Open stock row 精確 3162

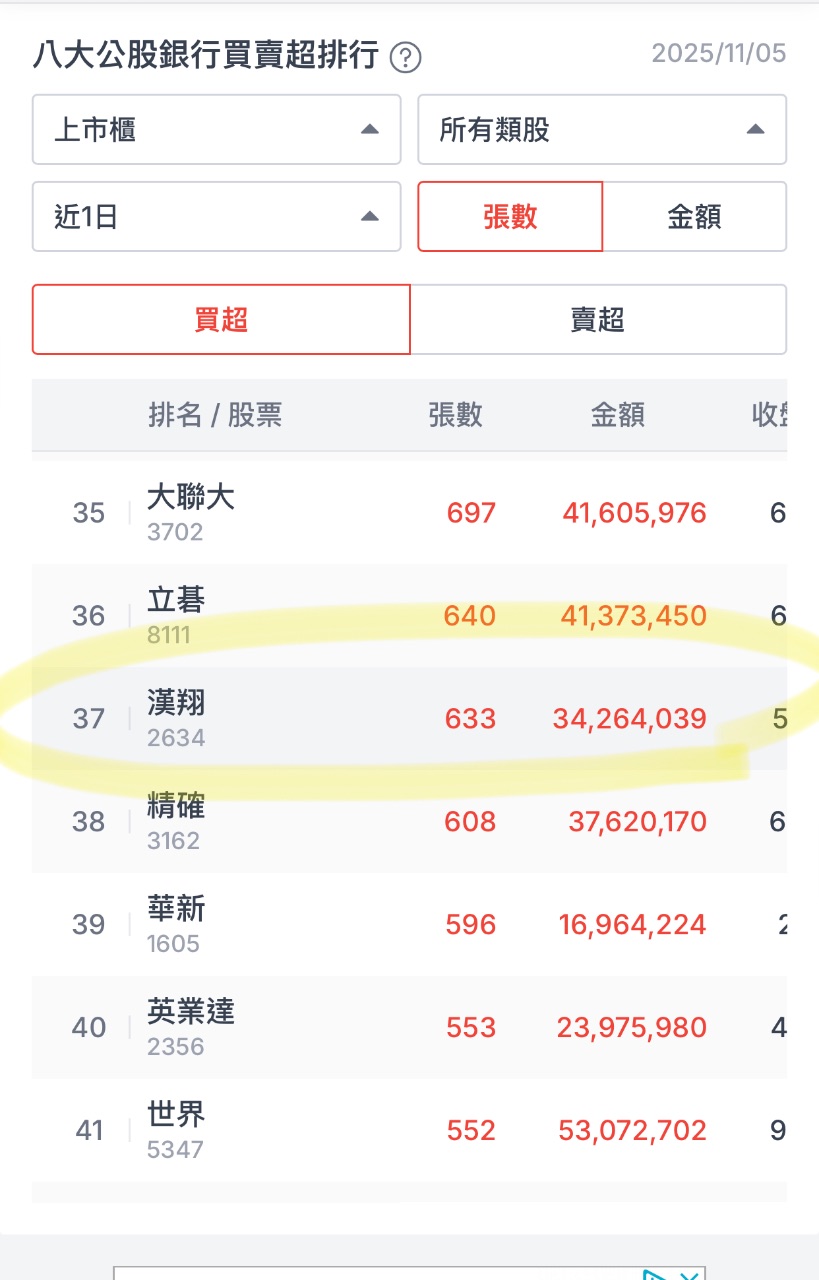click(409, 822)
